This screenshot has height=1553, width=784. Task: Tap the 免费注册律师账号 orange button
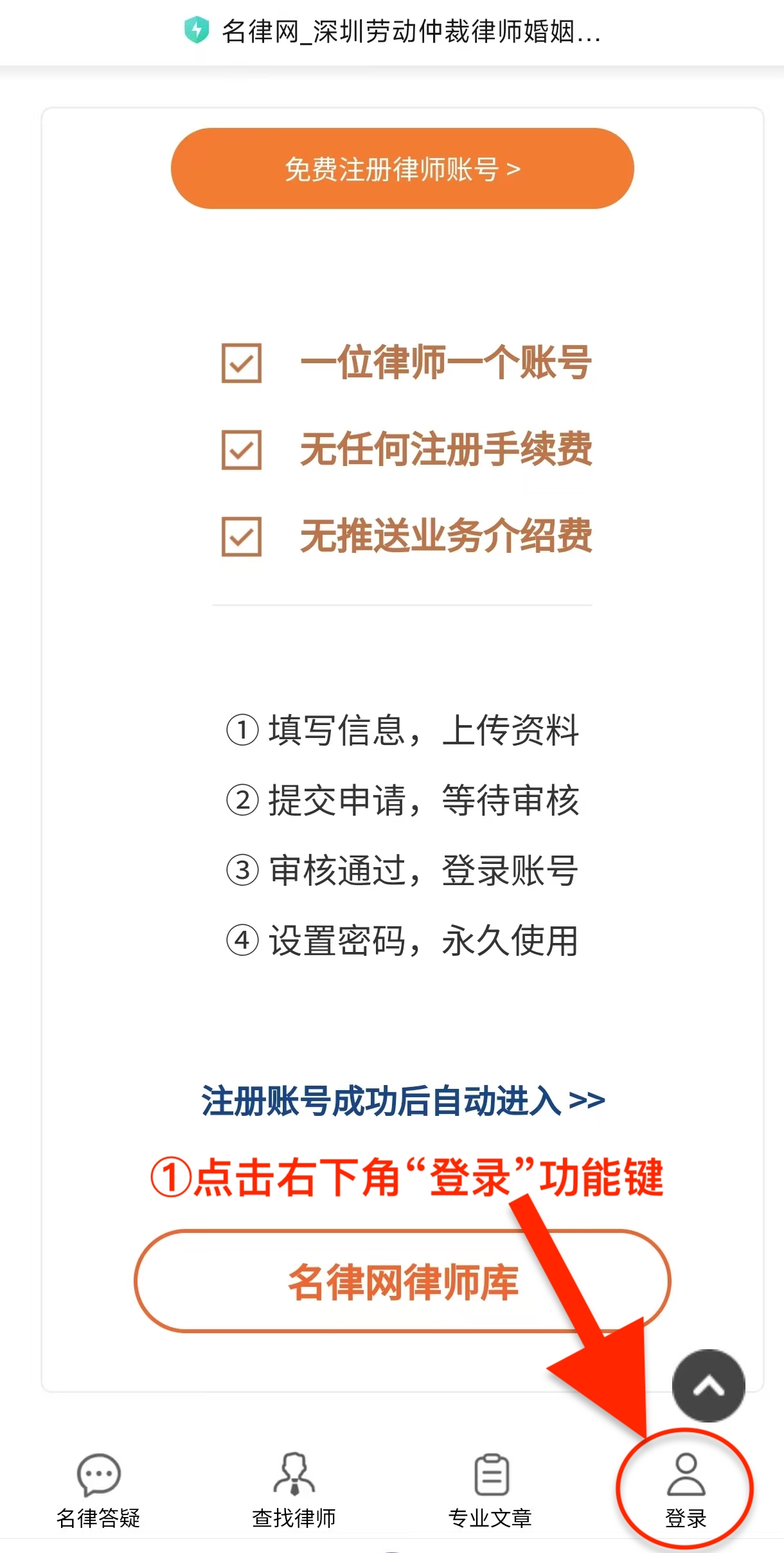tap(402, 168)
